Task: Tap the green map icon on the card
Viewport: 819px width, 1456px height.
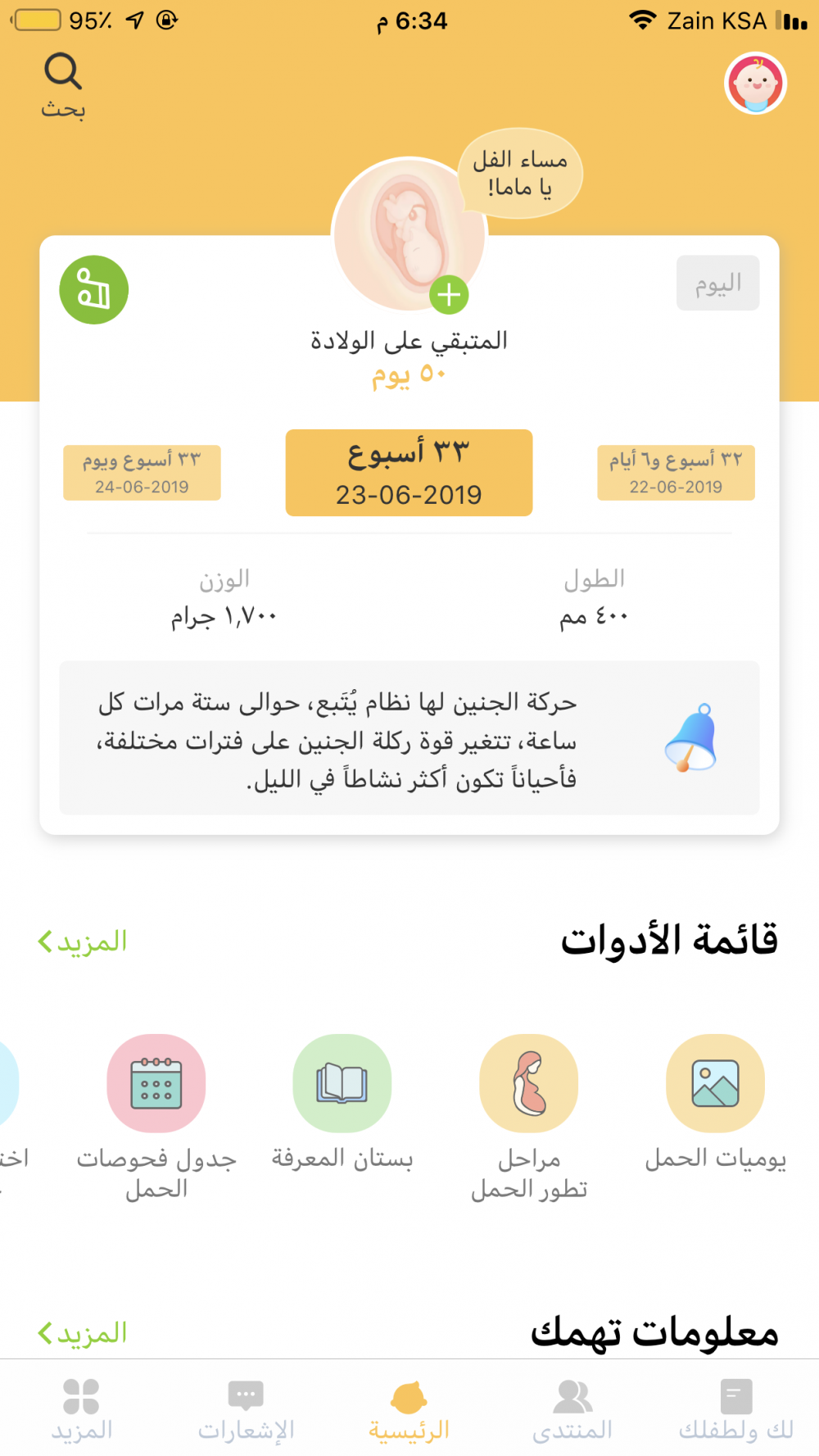Action: click(94, 290)
